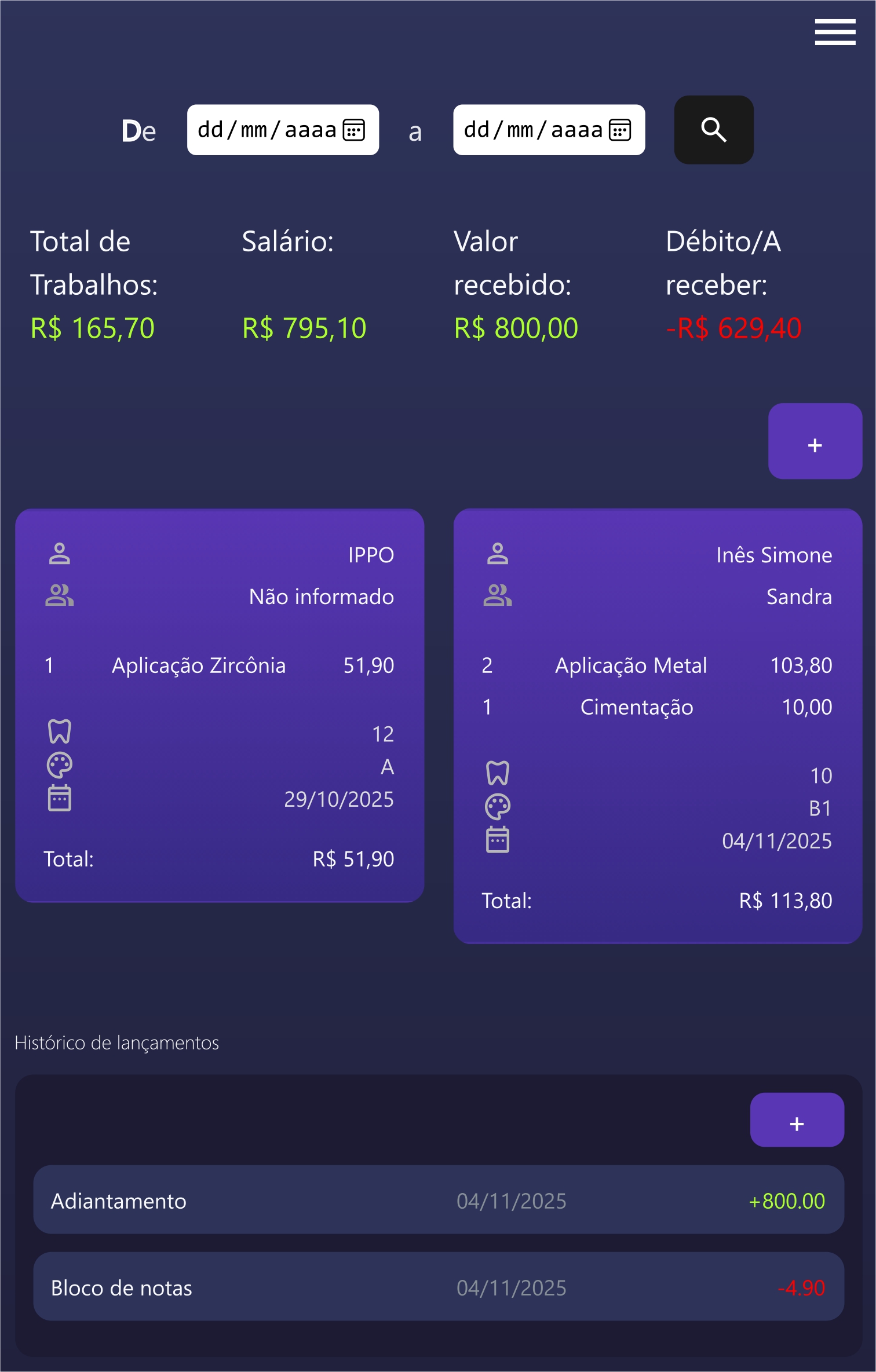Add a new entry to the history
876x1372 pixels.
click(x=796, y=1119)
